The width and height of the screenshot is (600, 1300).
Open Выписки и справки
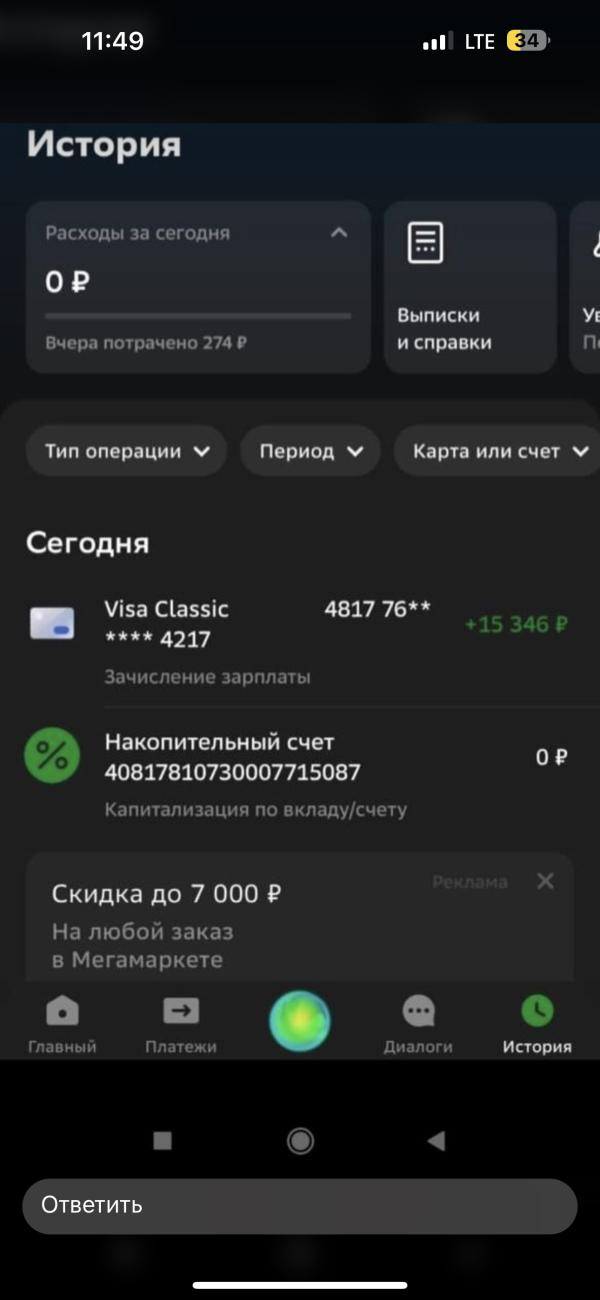(470, 287)
